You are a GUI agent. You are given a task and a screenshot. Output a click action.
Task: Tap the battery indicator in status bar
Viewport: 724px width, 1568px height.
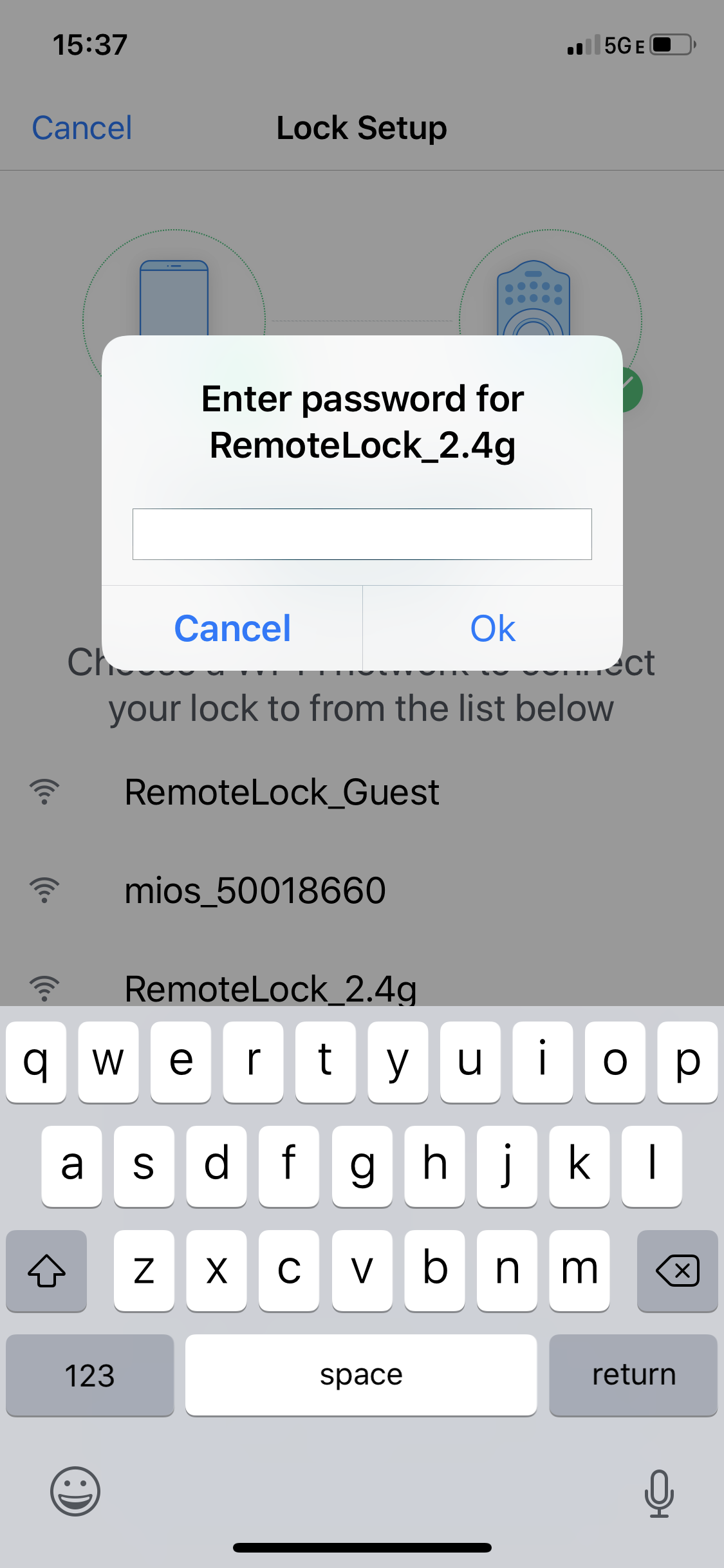coord(671,44)
